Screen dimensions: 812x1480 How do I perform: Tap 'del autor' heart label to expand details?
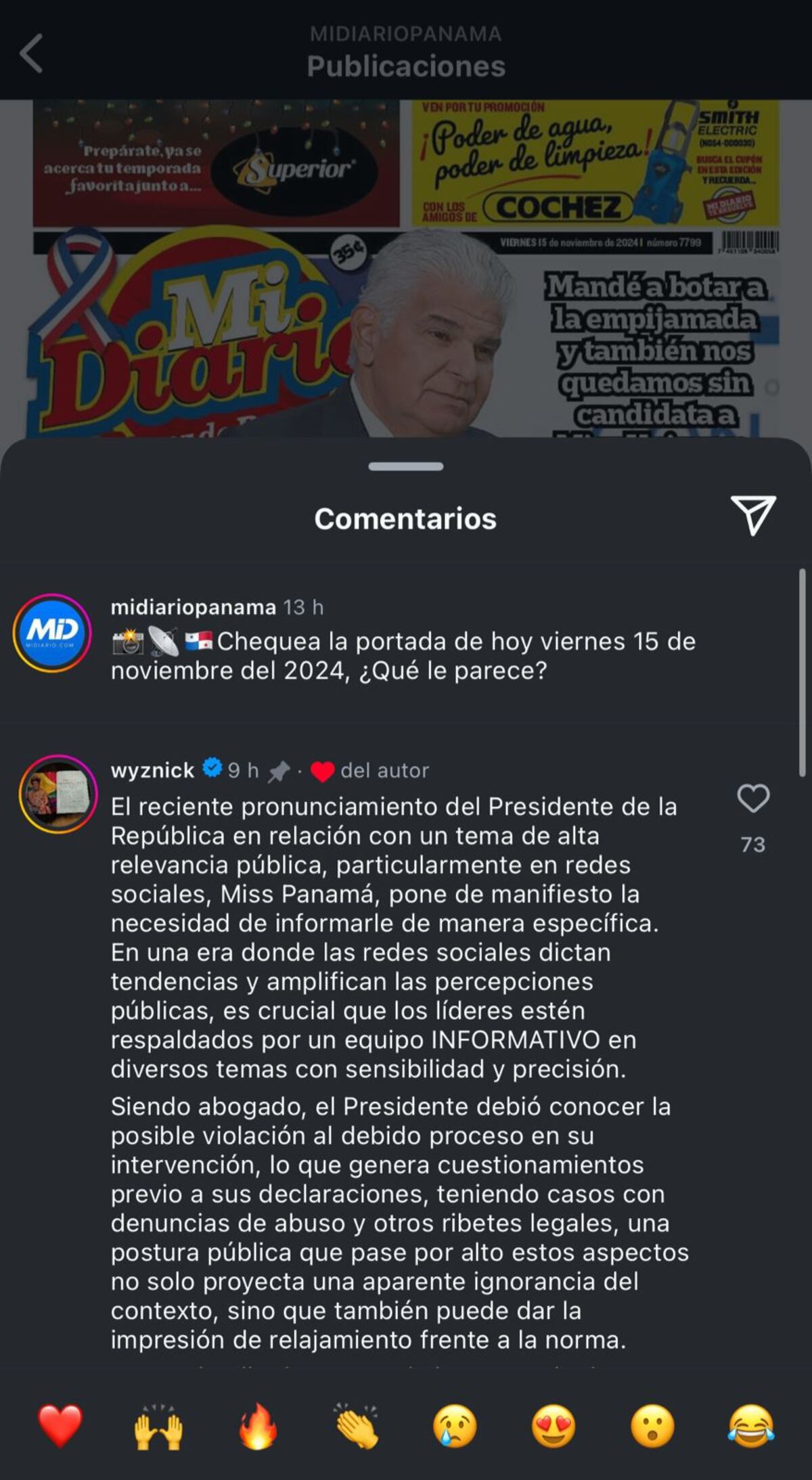386,770
